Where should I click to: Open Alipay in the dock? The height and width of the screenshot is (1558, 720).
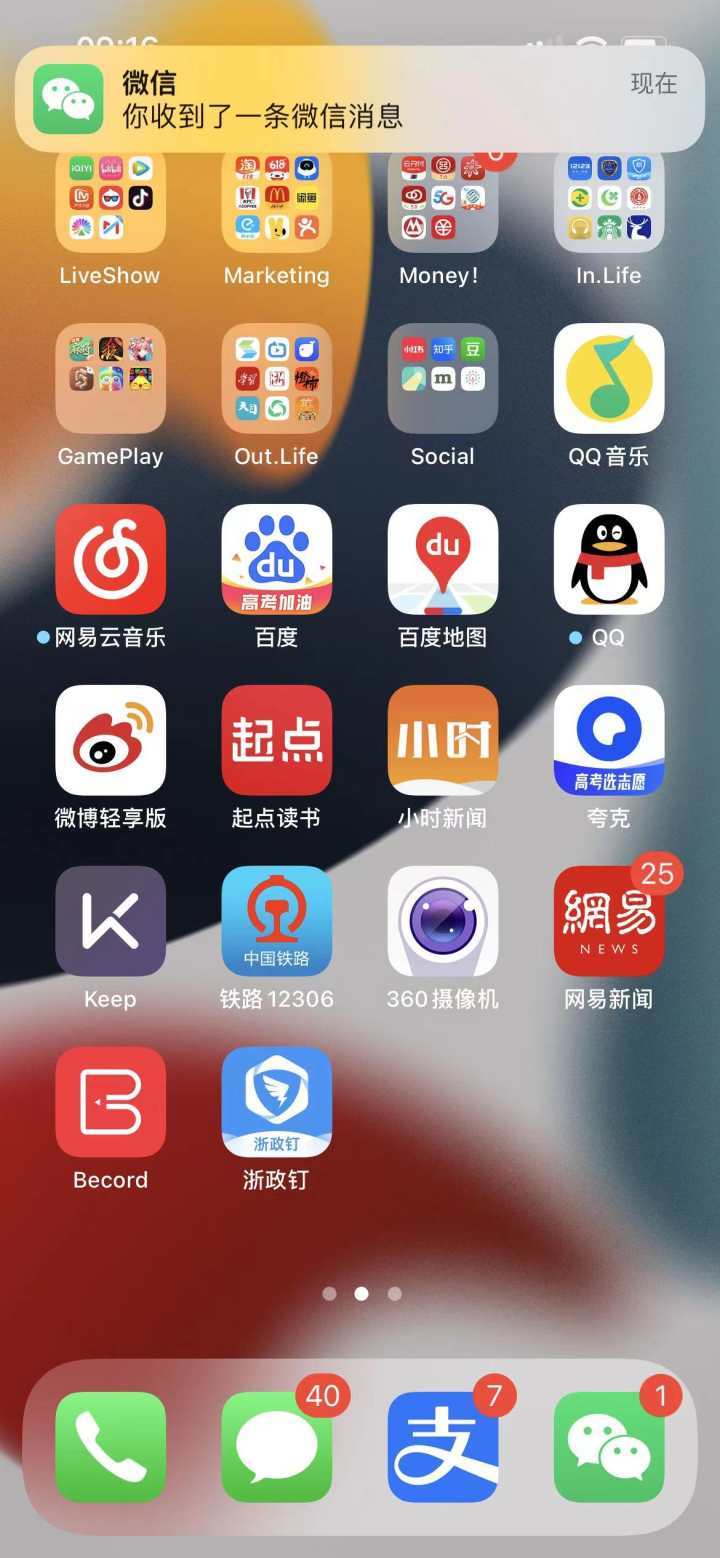[x=442, y=1447]
